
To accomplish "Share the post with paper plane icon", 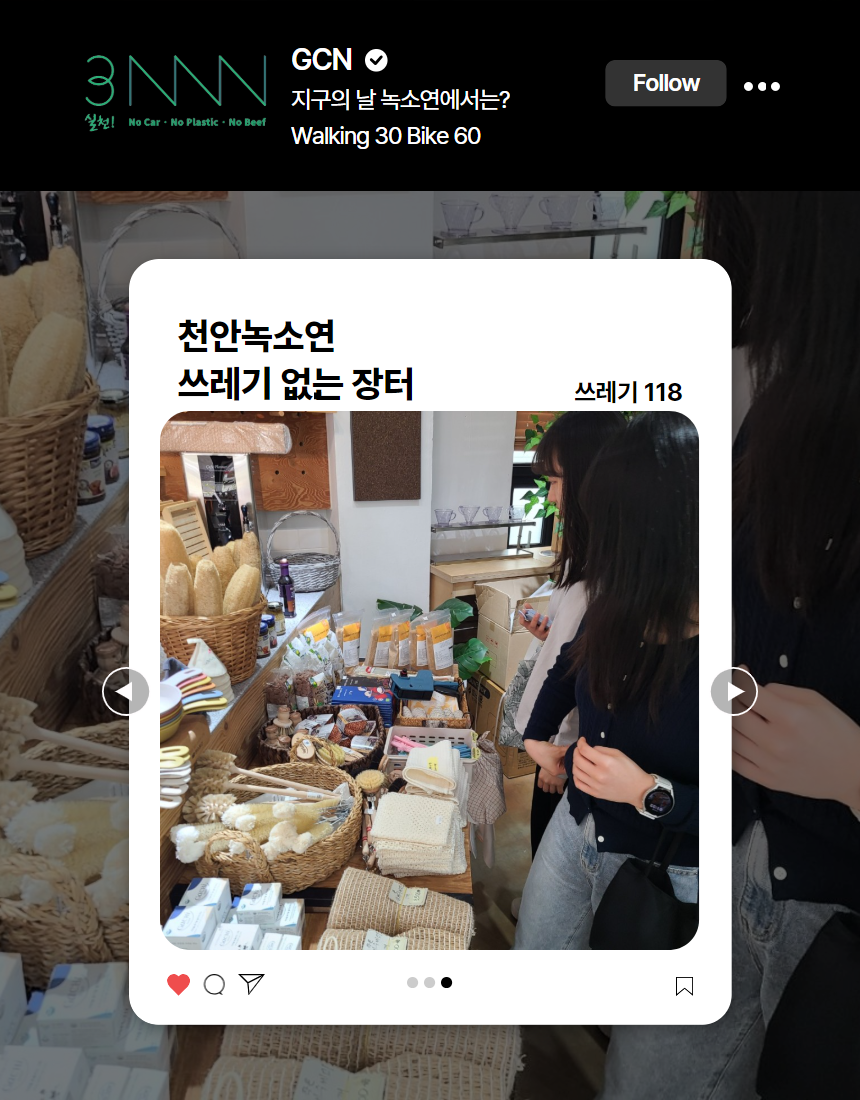I will (251, 984).
